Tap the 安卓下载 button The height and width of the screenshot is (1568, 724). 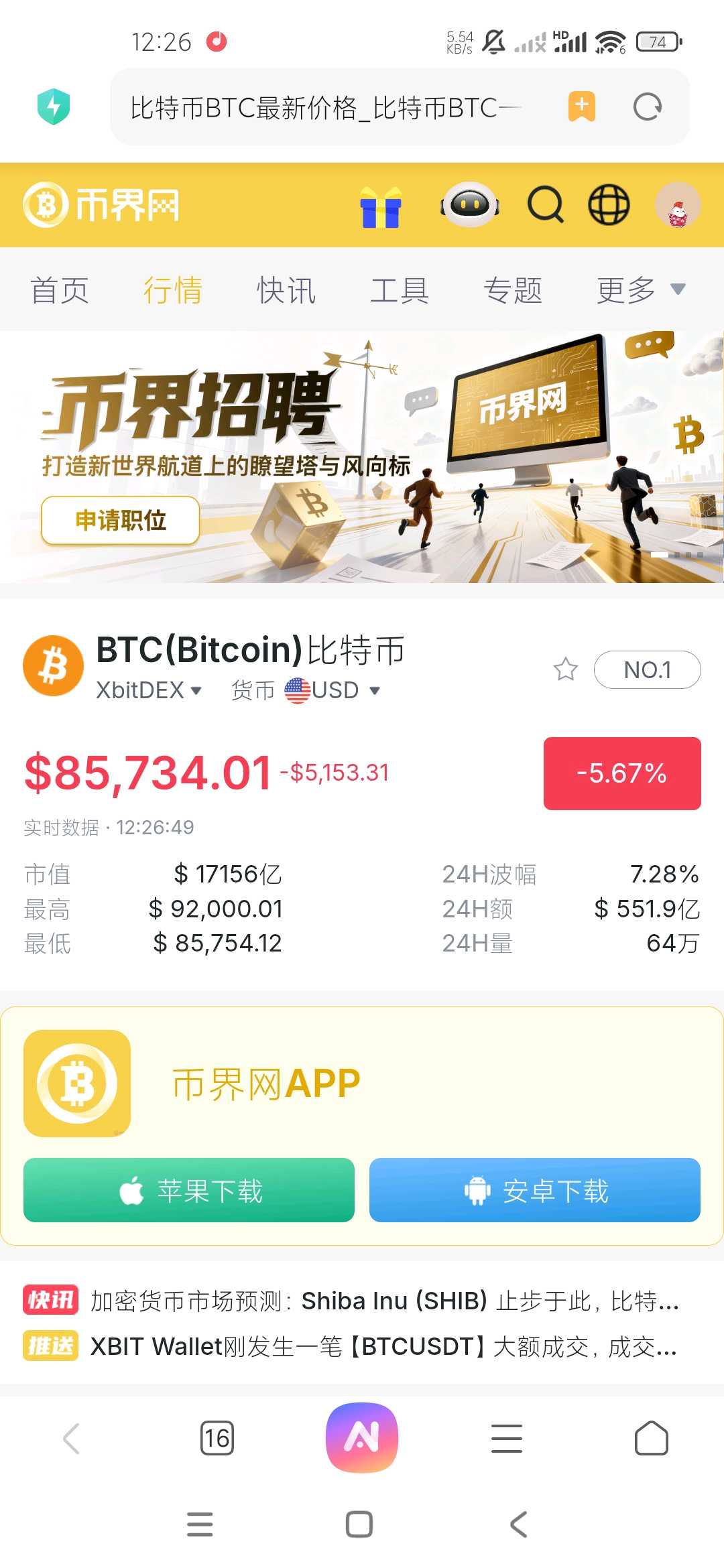535,1190
